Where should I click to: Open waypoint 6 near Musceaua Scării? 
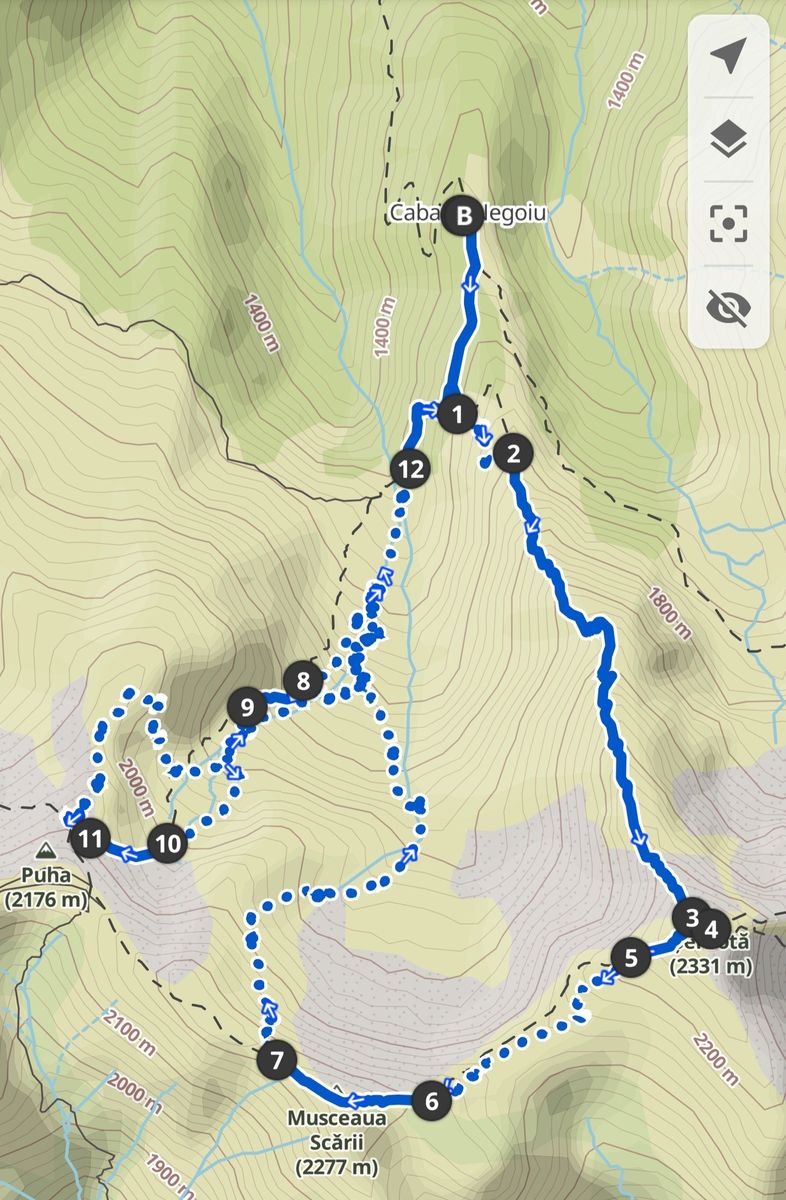coord(432,1101)
